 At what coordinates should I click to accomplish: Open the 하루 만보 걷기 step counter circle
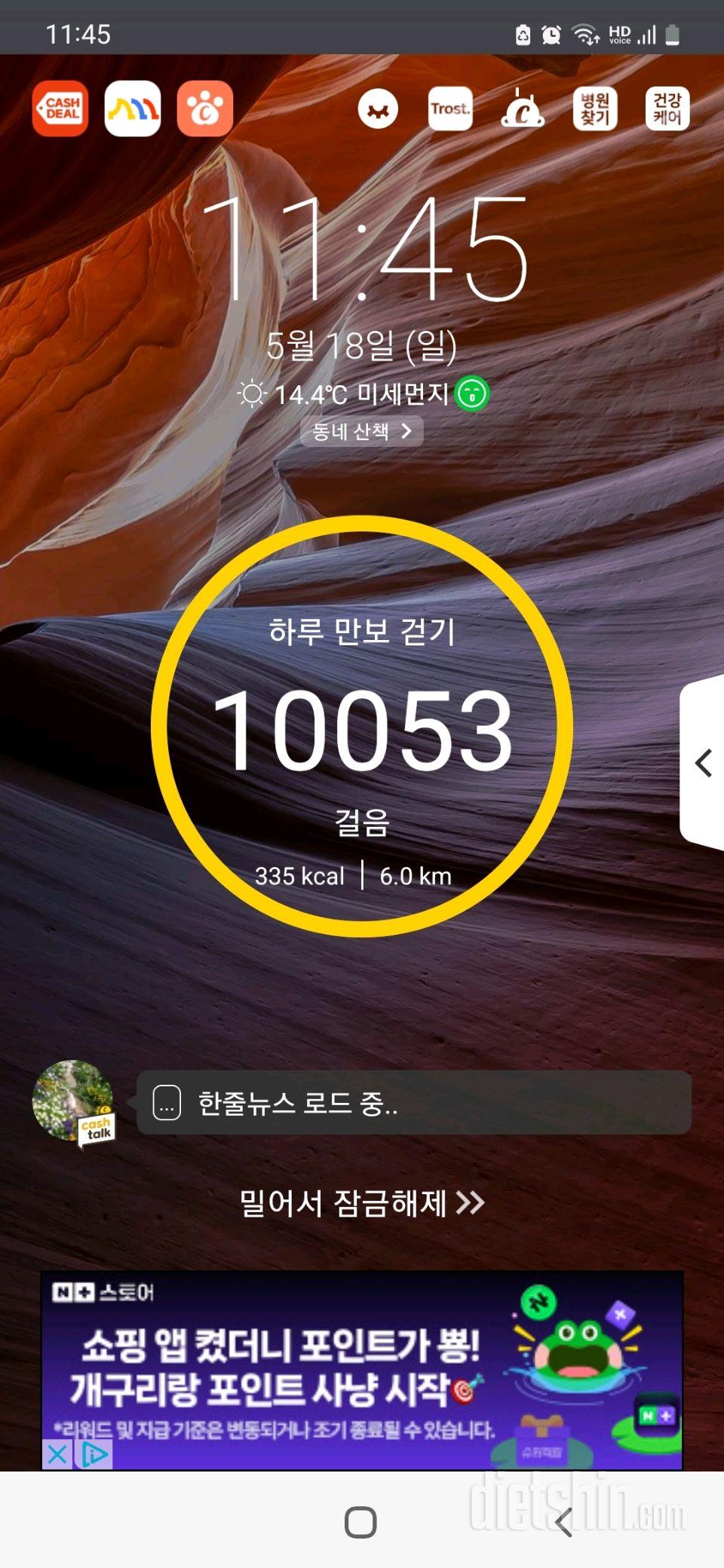point(362,727)
